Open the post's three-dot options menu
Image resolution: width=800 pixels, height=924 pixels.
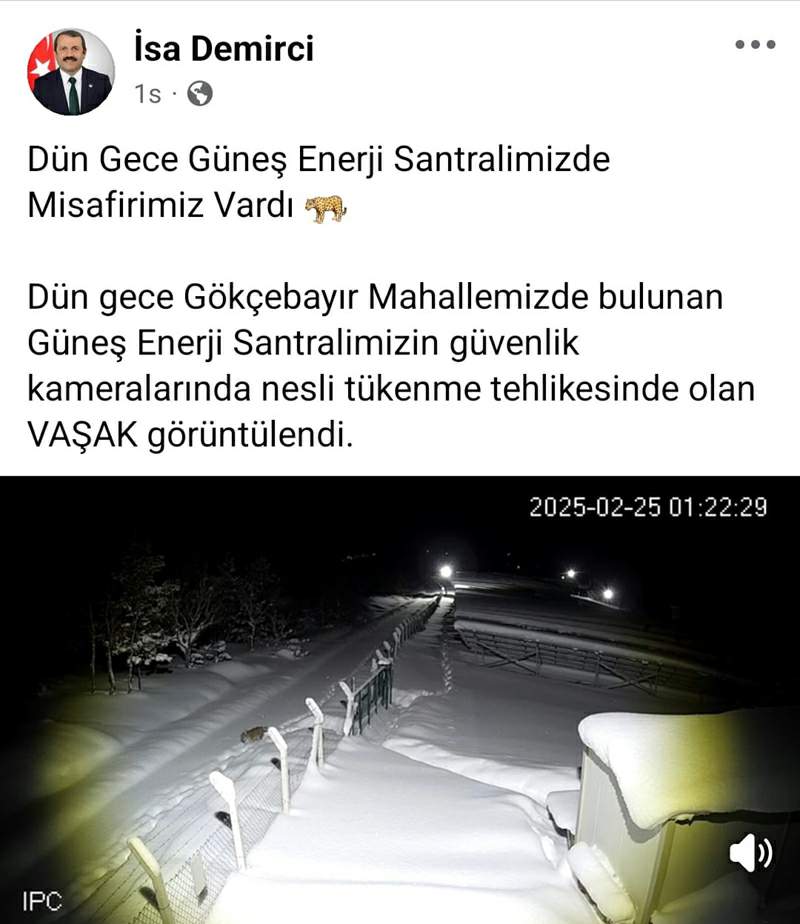[x=755, y=44]
